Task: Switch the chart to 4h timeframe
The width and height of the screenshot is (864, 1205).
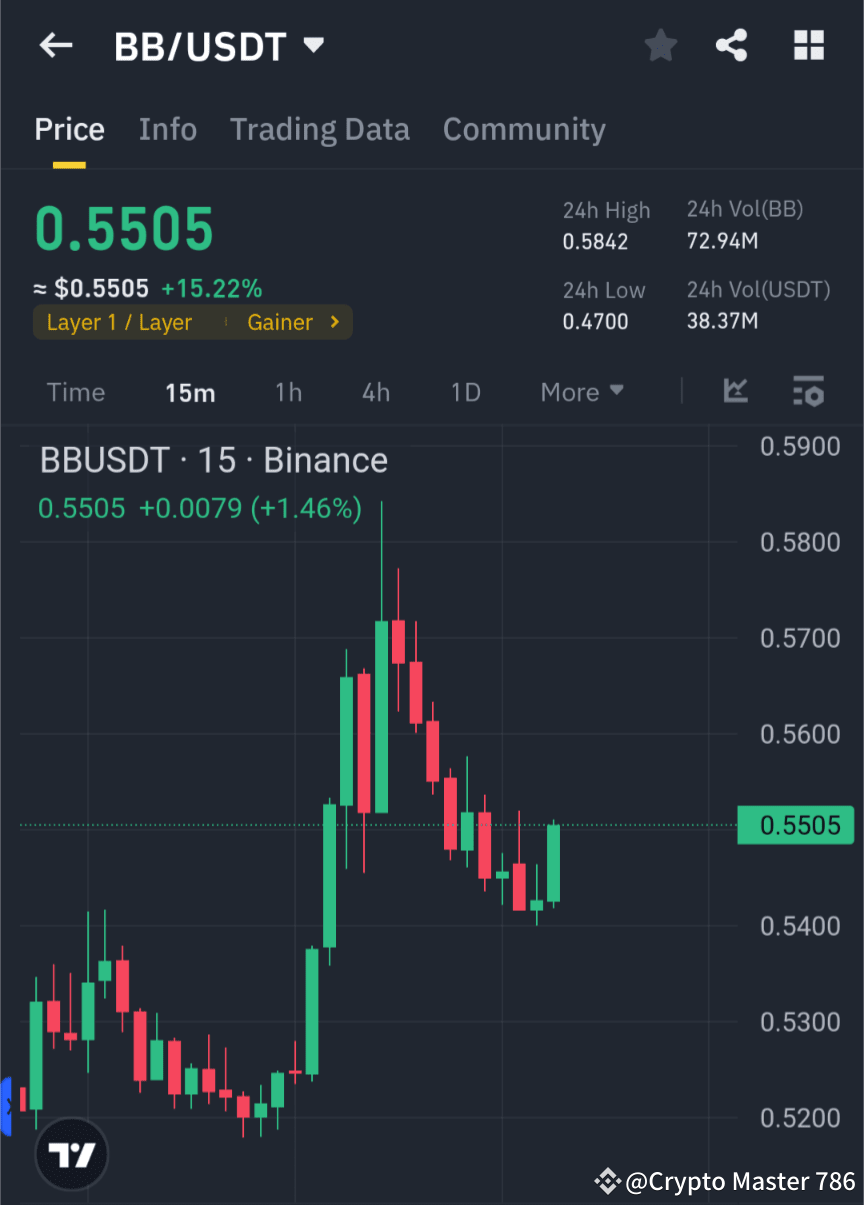Action: pyautogui.click(x=376, y=392)
